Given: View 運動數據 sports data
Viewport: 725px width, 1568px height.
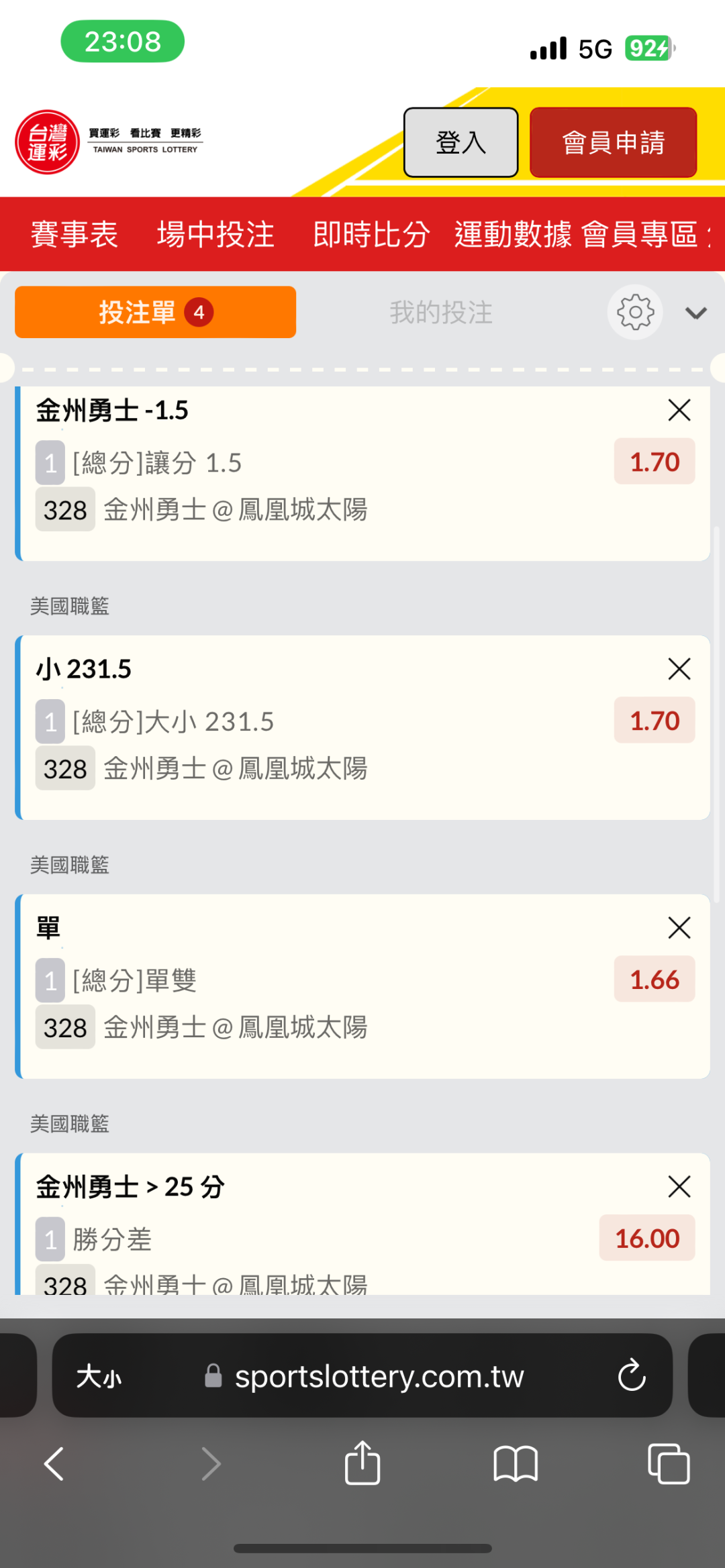Looking at the screenshot, I should [x=513, y=234].
